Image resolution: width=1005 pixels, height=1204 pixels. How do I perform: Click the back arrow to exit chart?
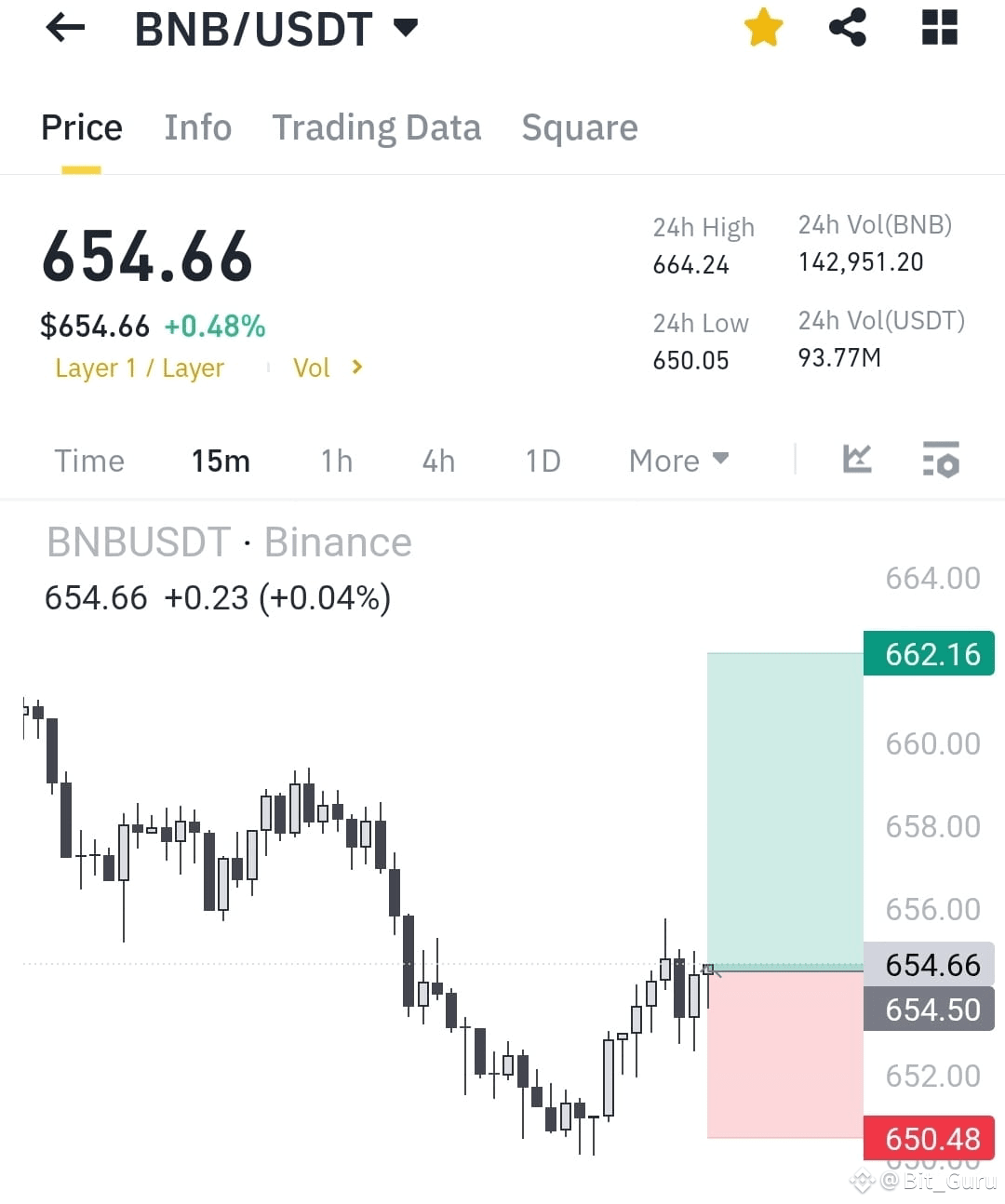coord(63,28)
